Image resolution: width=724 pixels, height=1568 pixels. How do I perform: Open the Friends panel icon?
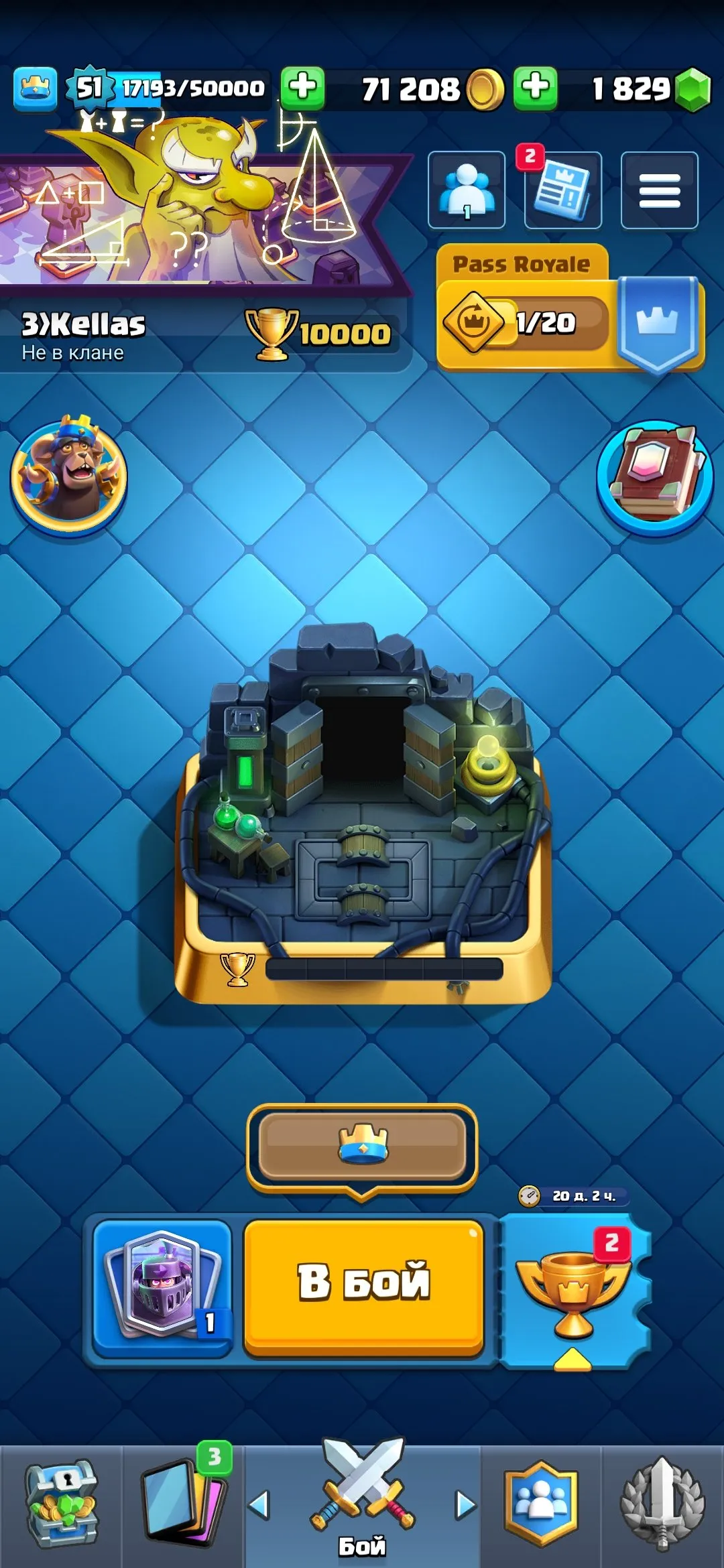[x=466, y=190]
